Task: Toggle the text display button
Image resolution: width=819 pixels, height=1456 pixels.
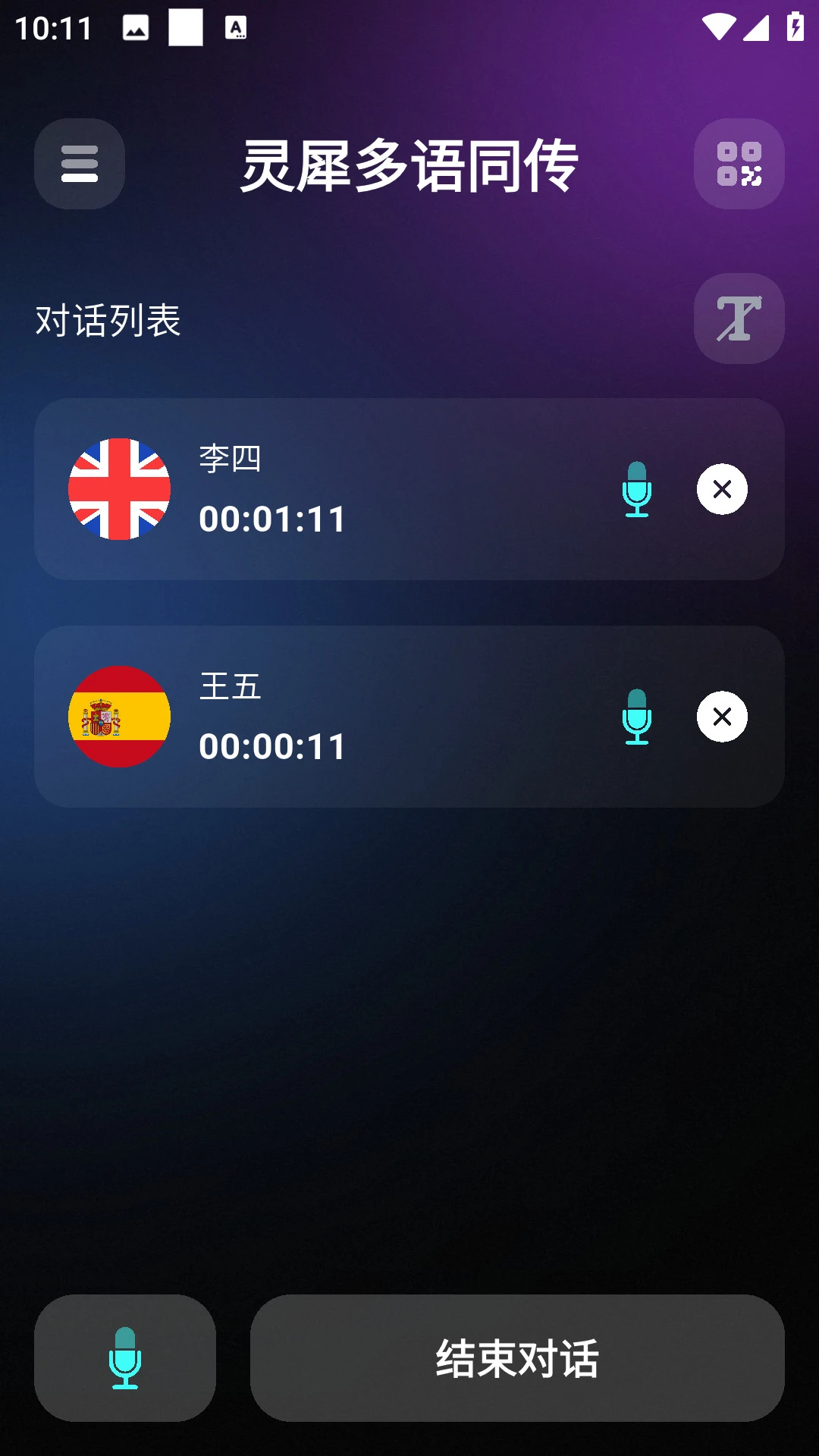Action: tap(739, 318)
